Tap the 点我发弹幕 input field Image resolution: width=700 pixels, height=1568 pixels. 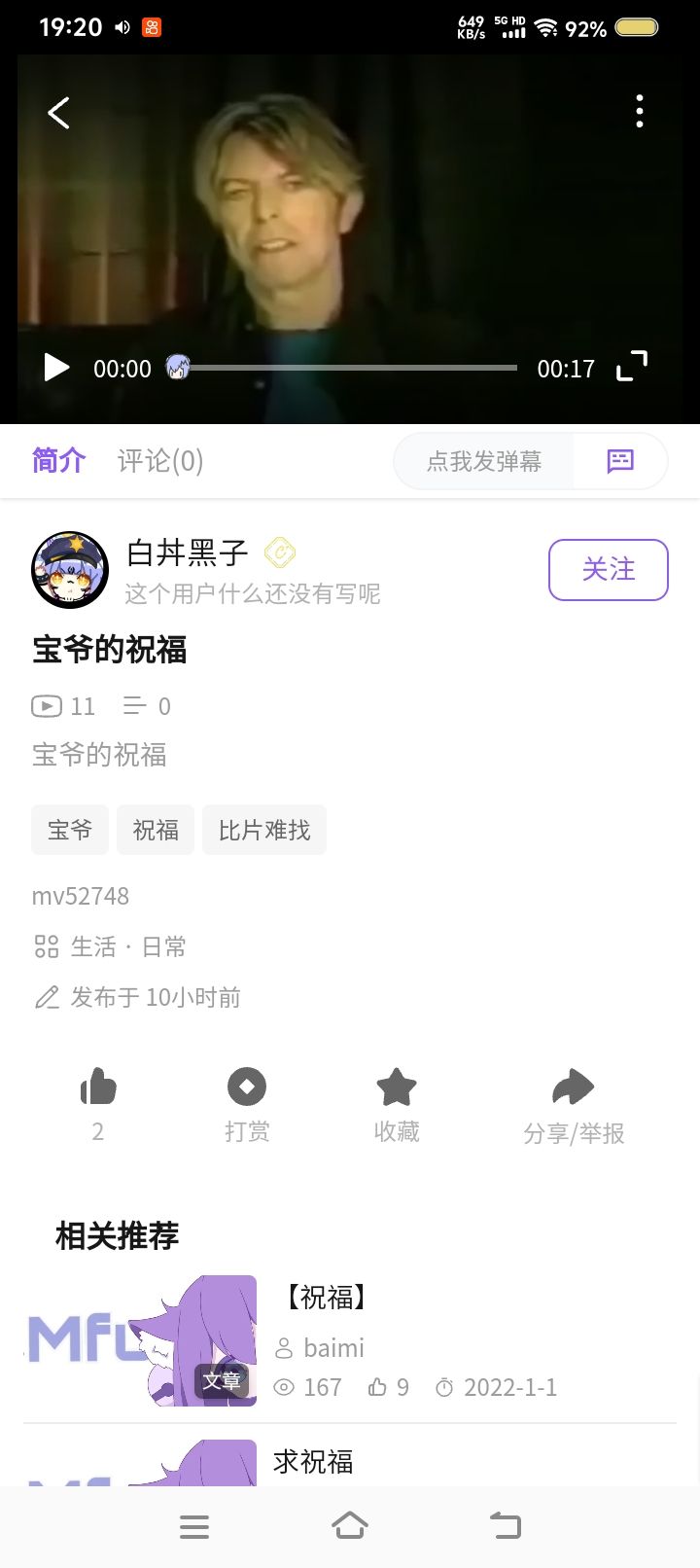point(483,460)
